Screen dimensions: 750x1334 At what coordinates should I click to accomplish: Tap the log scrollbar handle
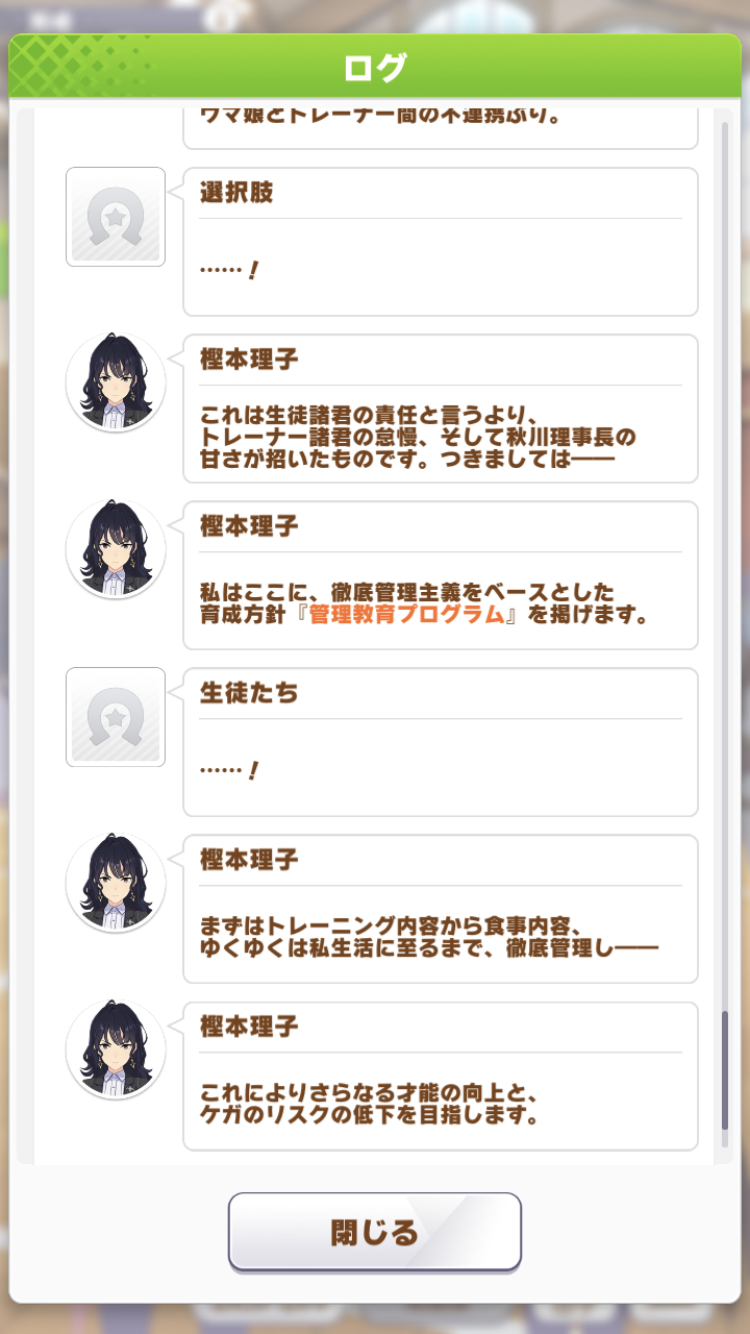click(725, 1071)
